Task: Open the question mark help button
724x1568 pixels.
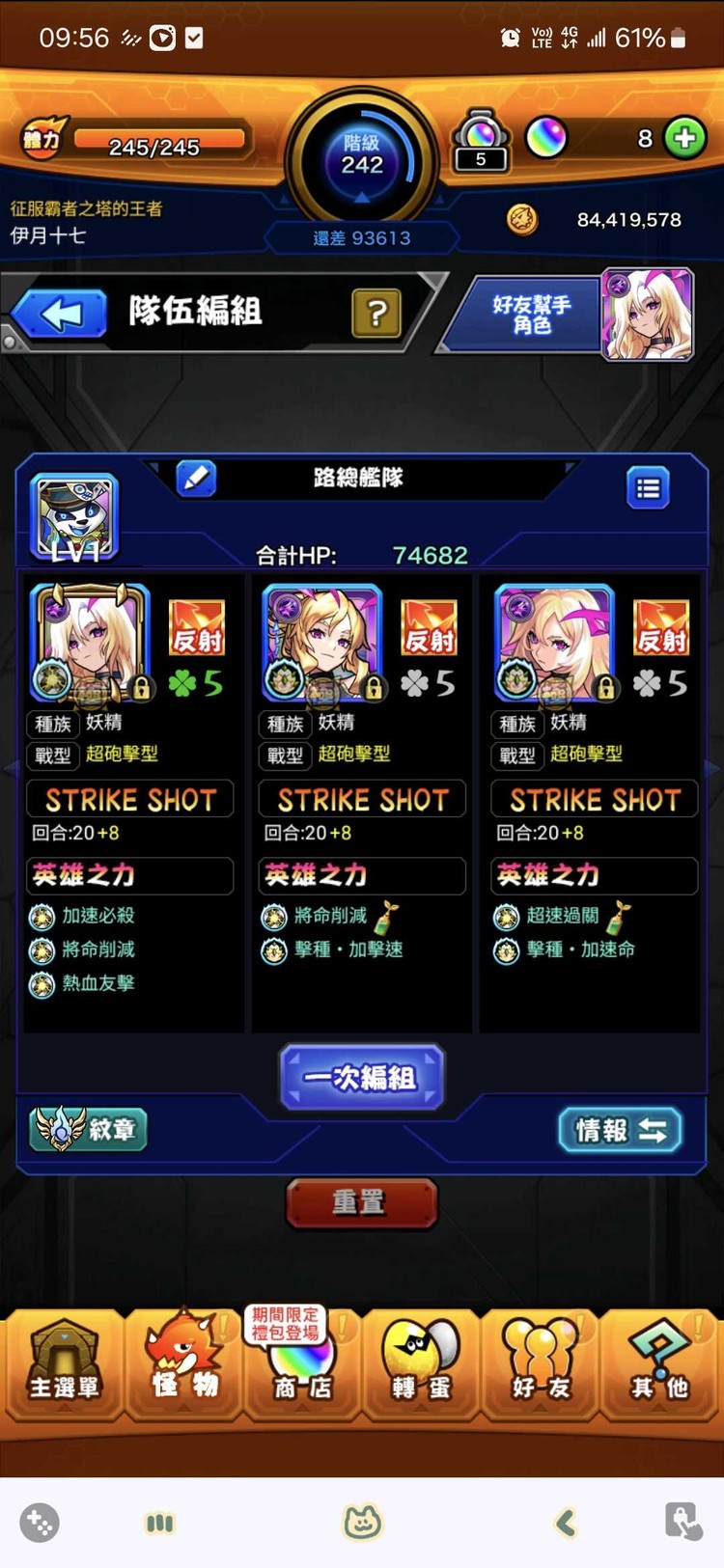Action: pos(376,313)
